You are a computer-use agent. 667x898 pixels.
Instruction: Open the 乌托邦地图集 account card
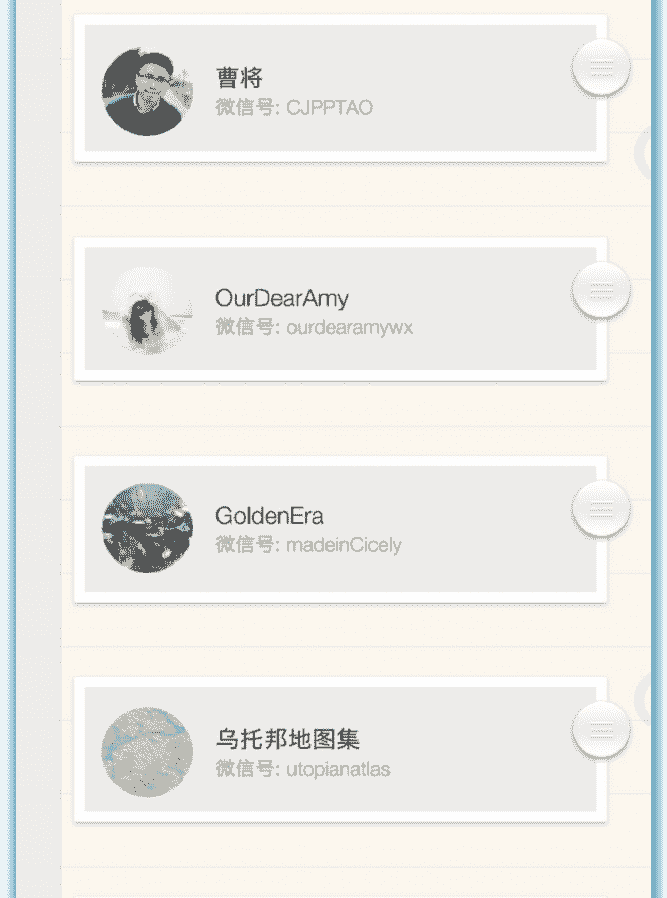340,750
